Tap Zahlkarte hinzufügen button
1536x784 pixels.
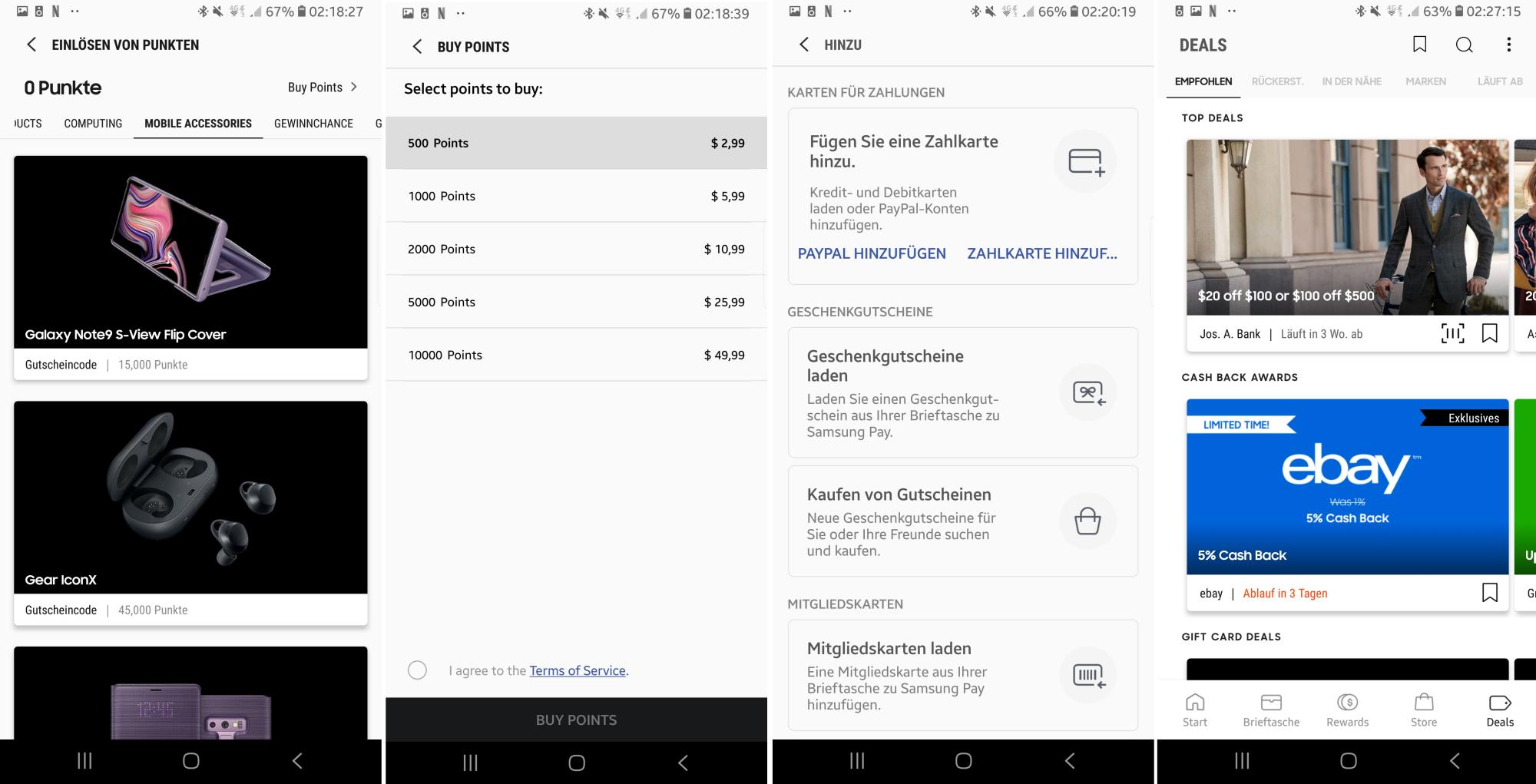click(x=1041, y=253)
